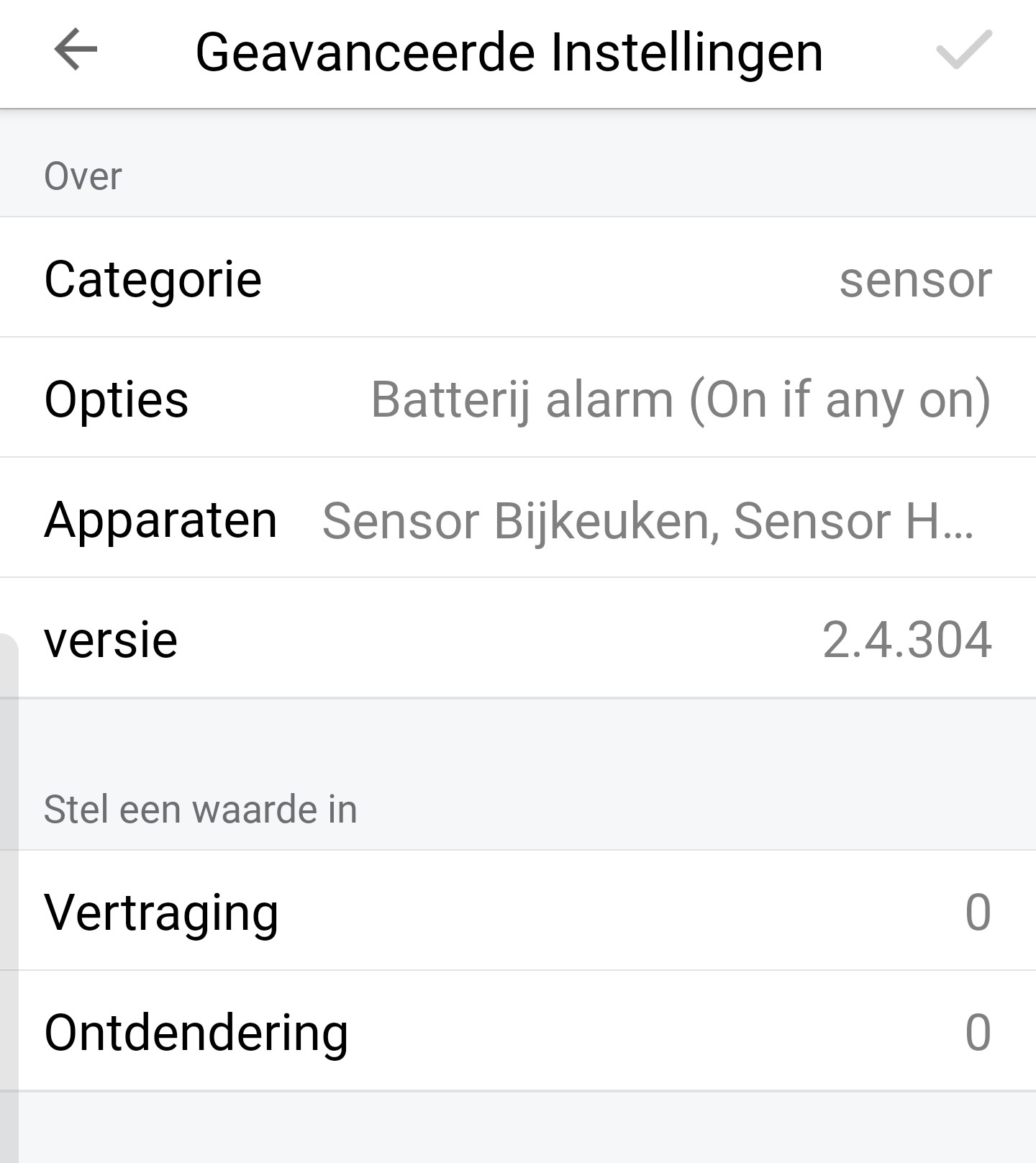Open the Apparaten sensor list row
The height and width of the screenshot is (1163, 1036).
tap(518, 518)
